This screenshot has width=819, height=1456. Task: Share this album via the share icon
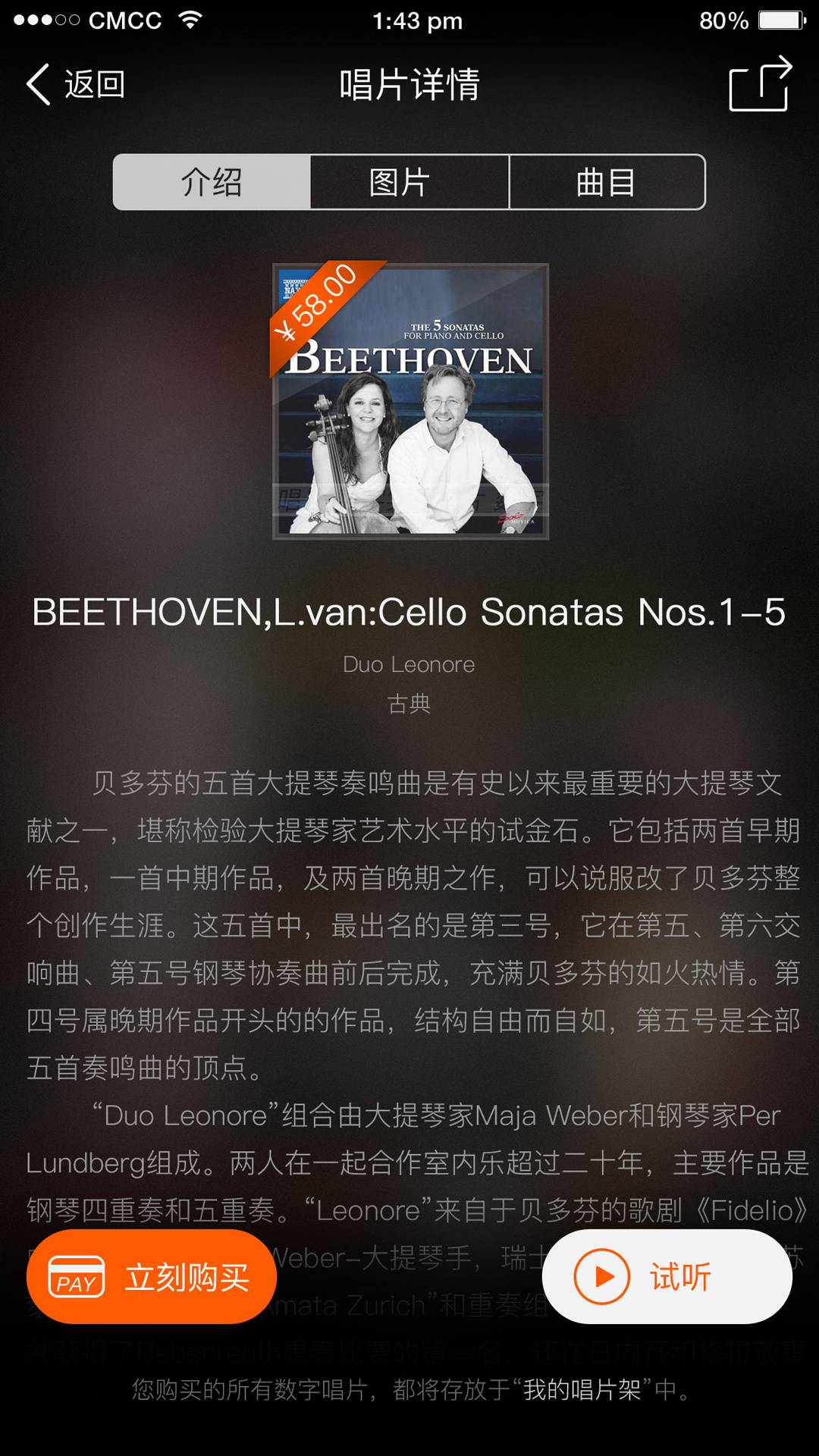760,84
